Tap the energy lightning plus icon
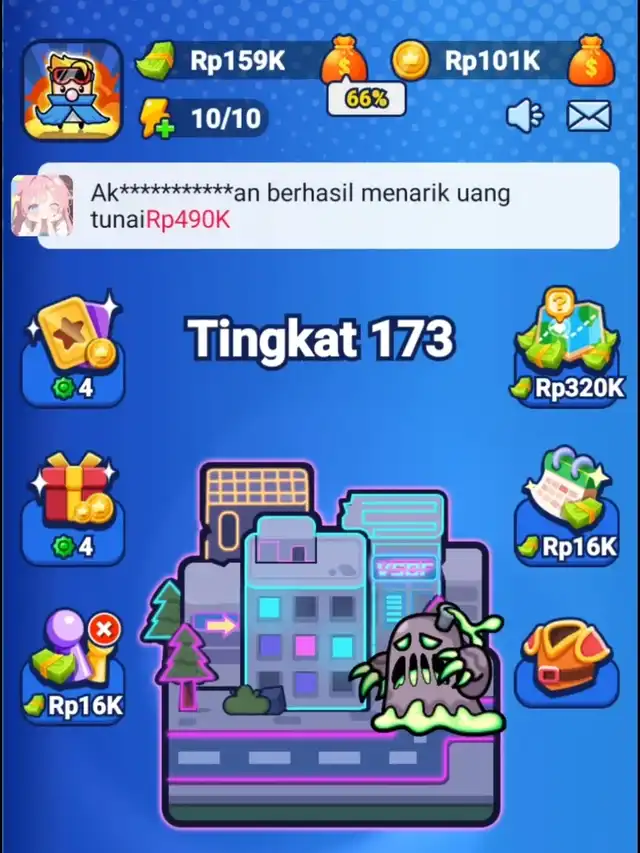640x853 pixels. [157, 118]
